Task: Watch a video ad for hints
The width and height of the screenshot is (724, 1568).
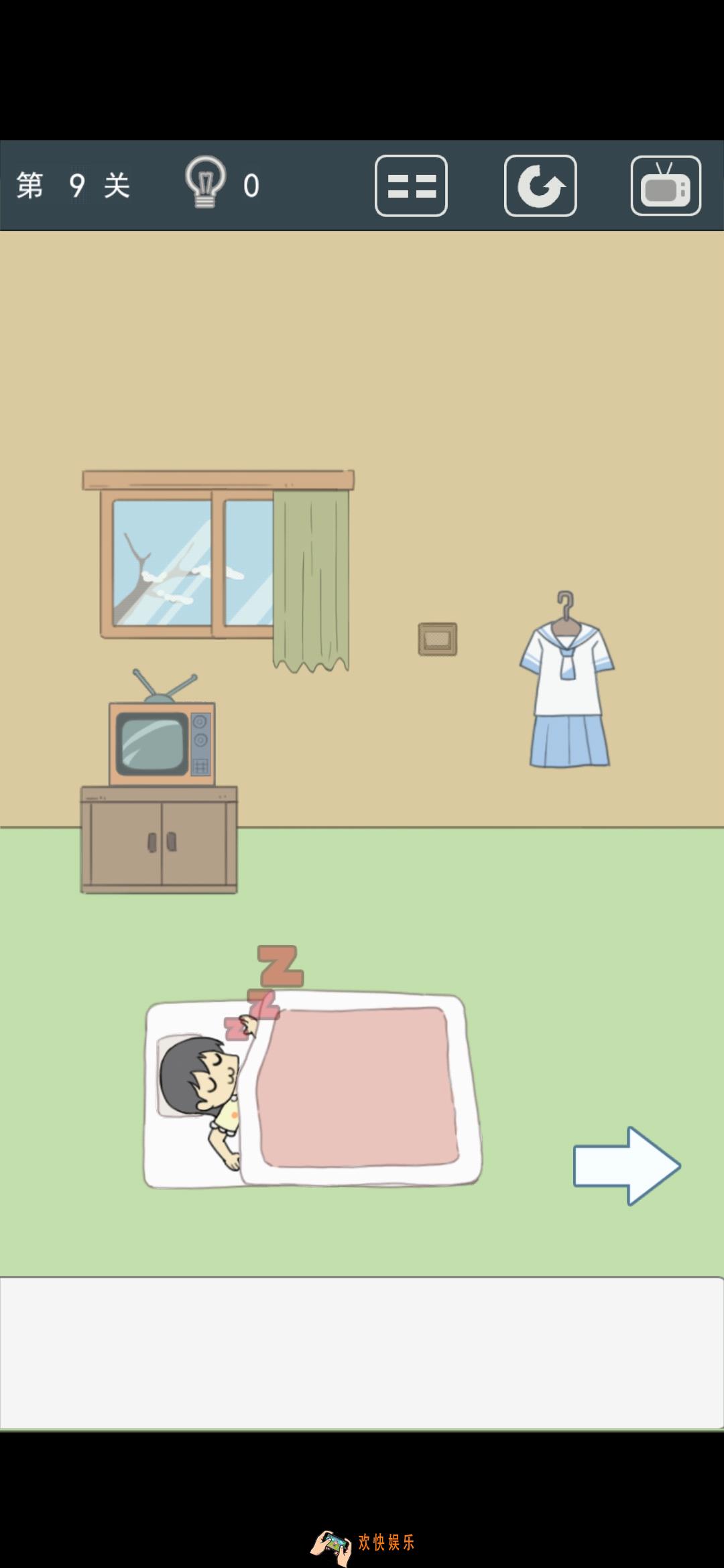Action: (x=666, y=186)
